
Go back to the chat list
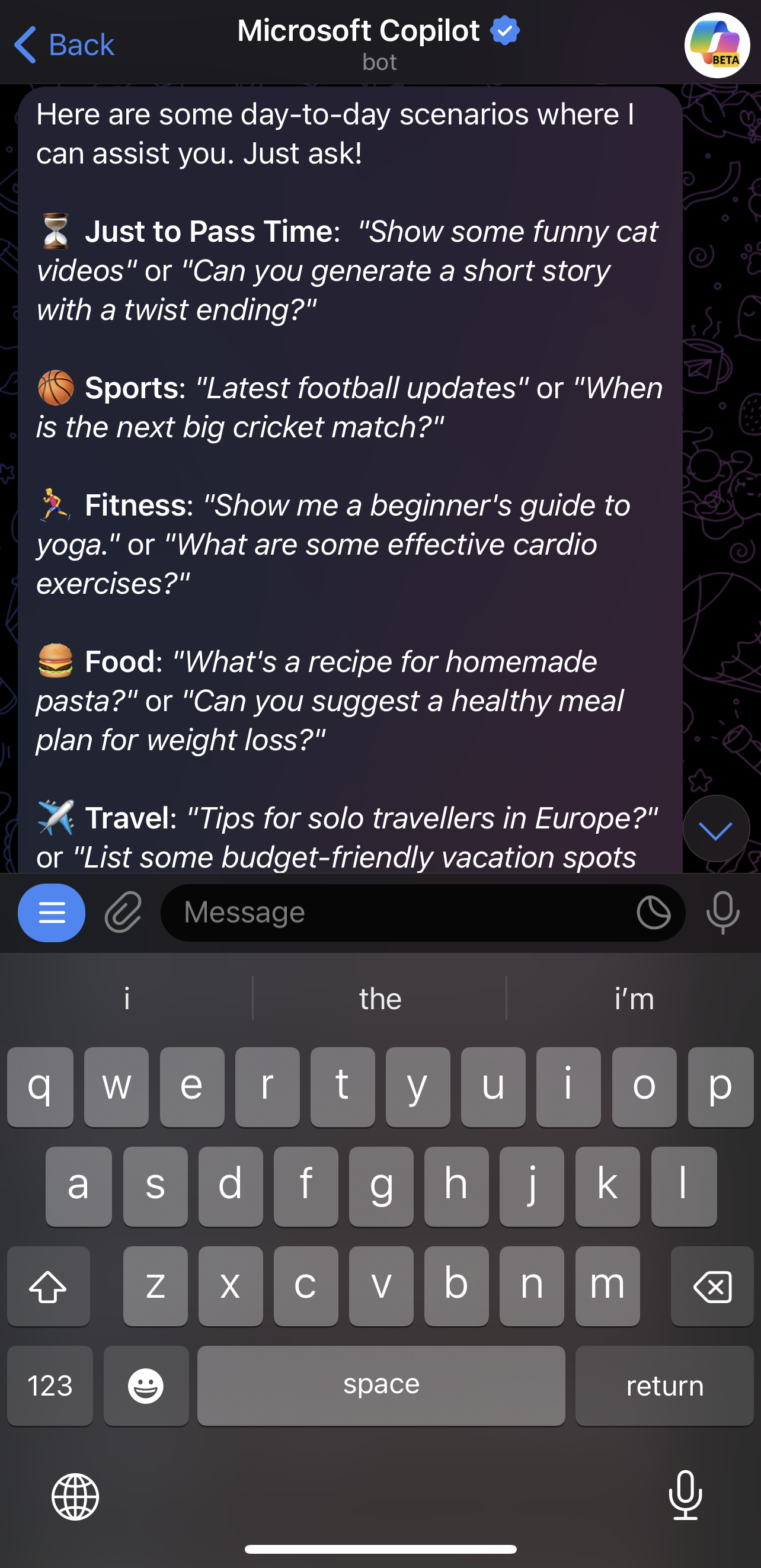pyautogui.click(x=64, y=44)
